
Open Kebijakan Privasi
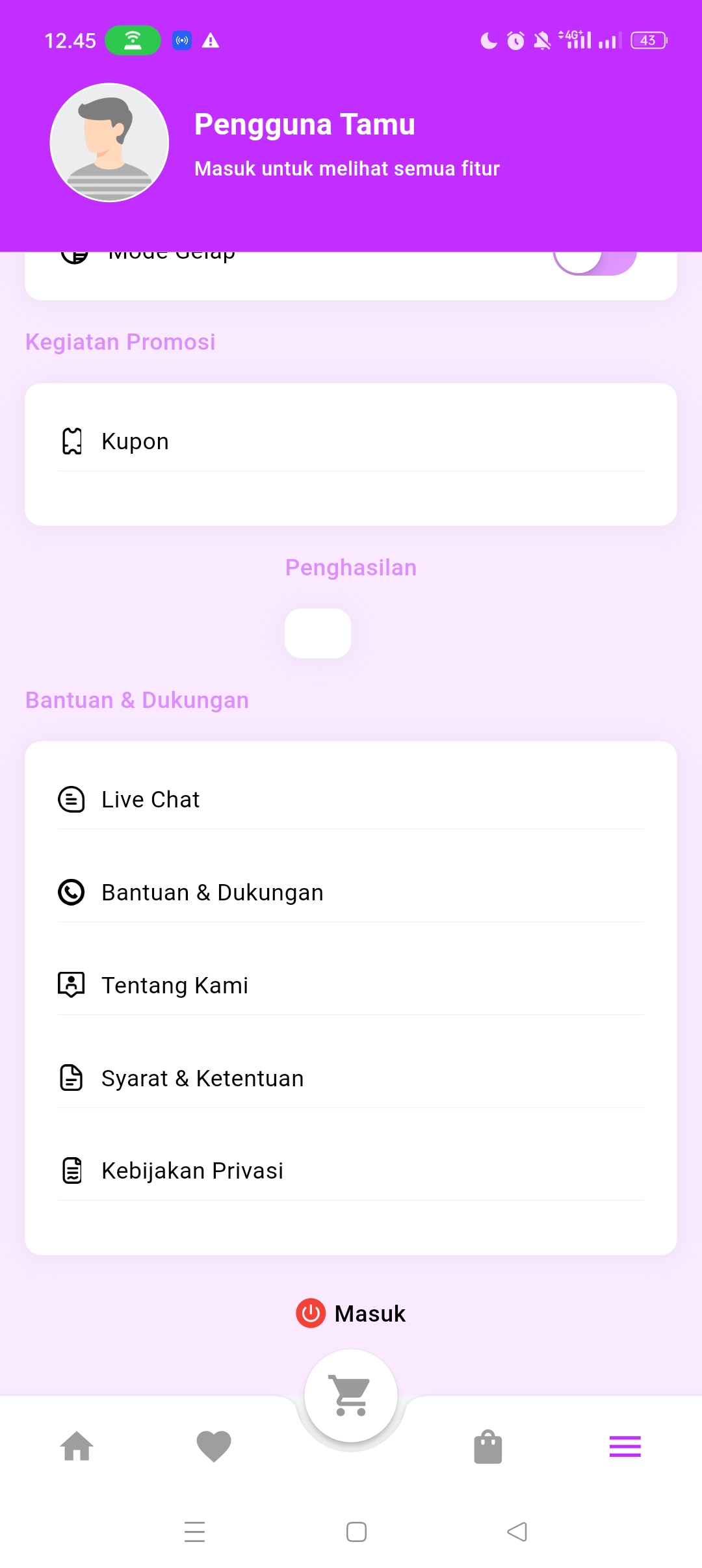click(x=351, y=1171)
